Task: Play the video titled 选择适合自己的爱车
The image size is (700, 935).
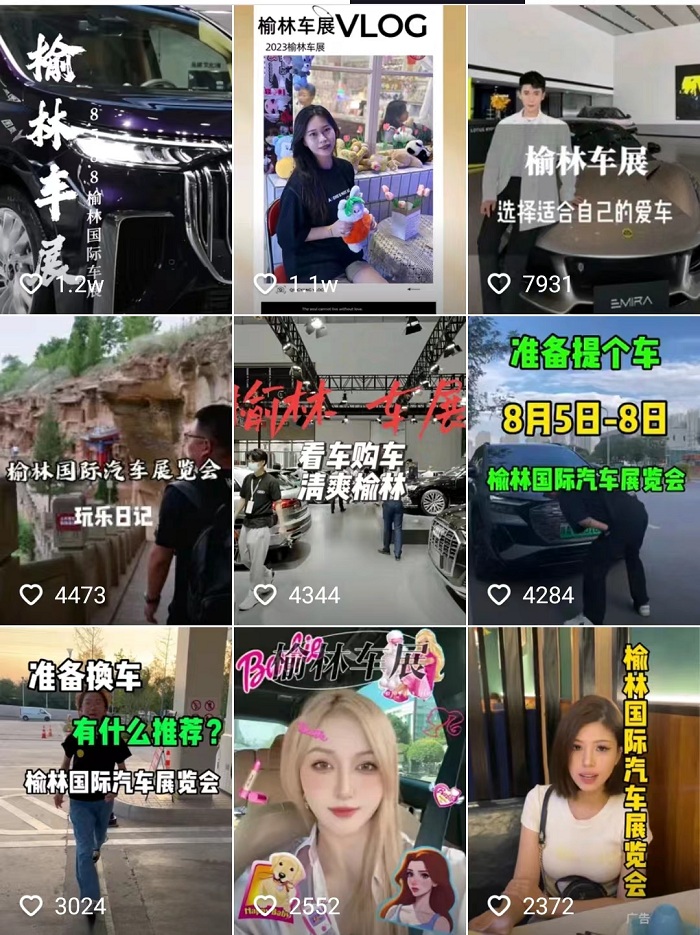Action: [x=584, y=160]
